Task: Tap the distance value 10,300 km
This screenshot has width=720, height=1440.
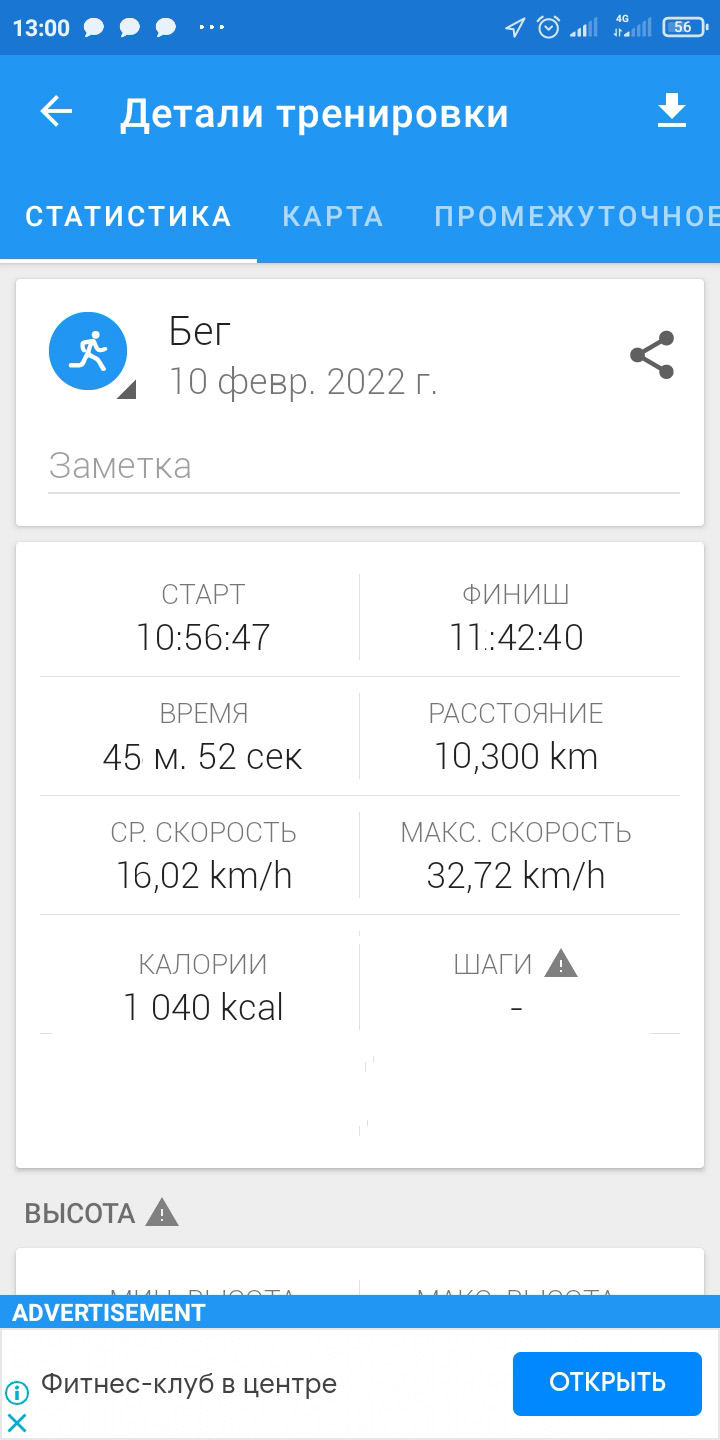Action: pyautogui.click(x=516, y=756)
